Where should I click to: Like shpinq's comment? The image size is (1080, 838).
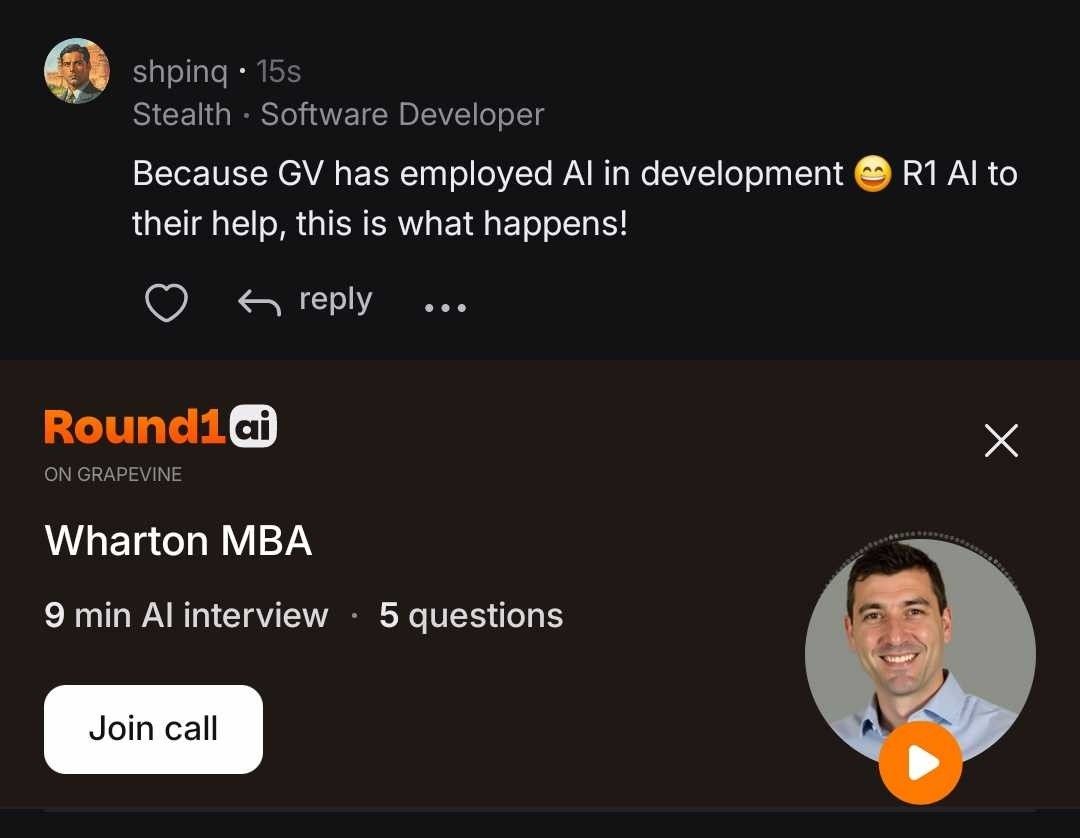[x=166, y=303]
